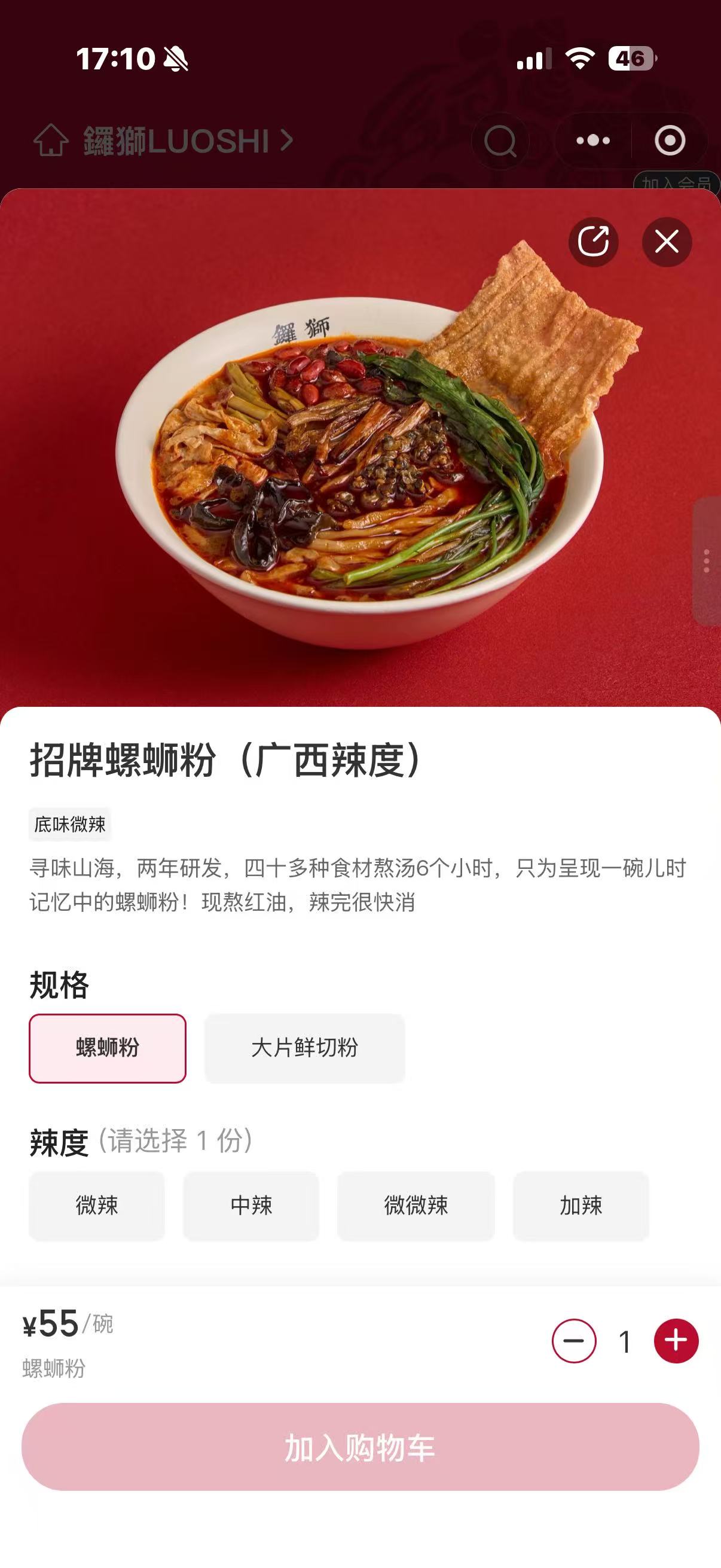Tap the dish photo of the luosifen bowl
721x1568 pixels.
coord(359,475)
